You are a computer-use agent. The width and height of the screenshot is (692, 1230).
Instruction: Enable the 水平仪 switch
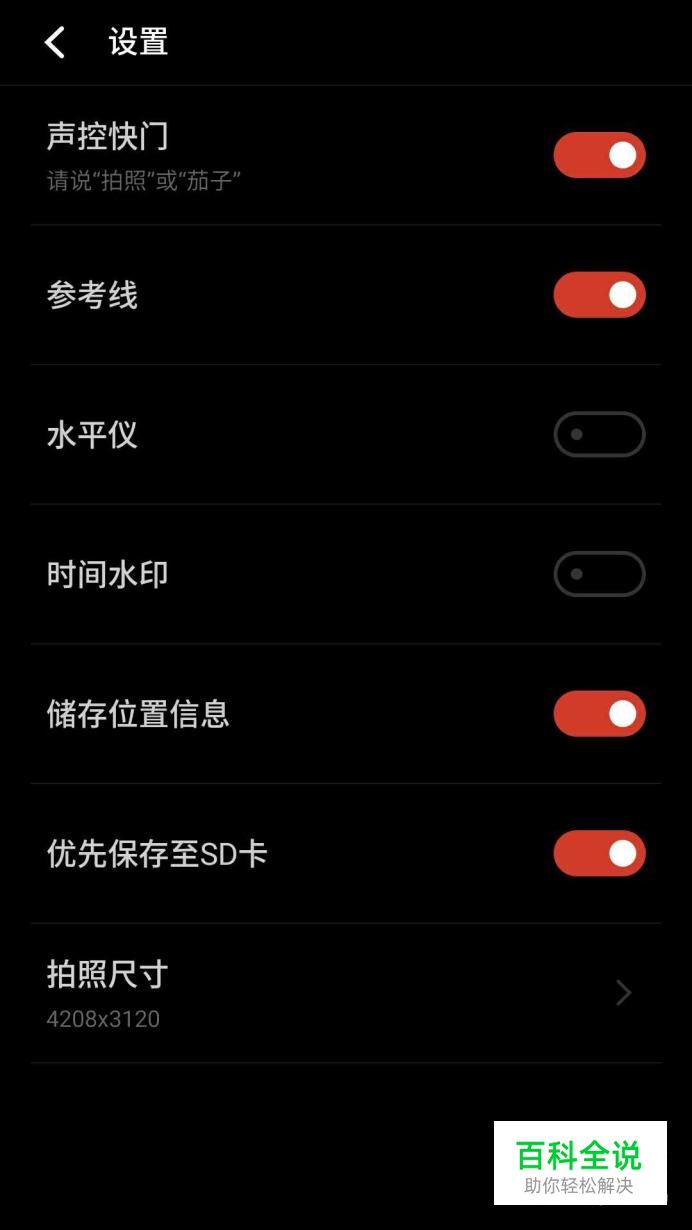click(600, 434)
